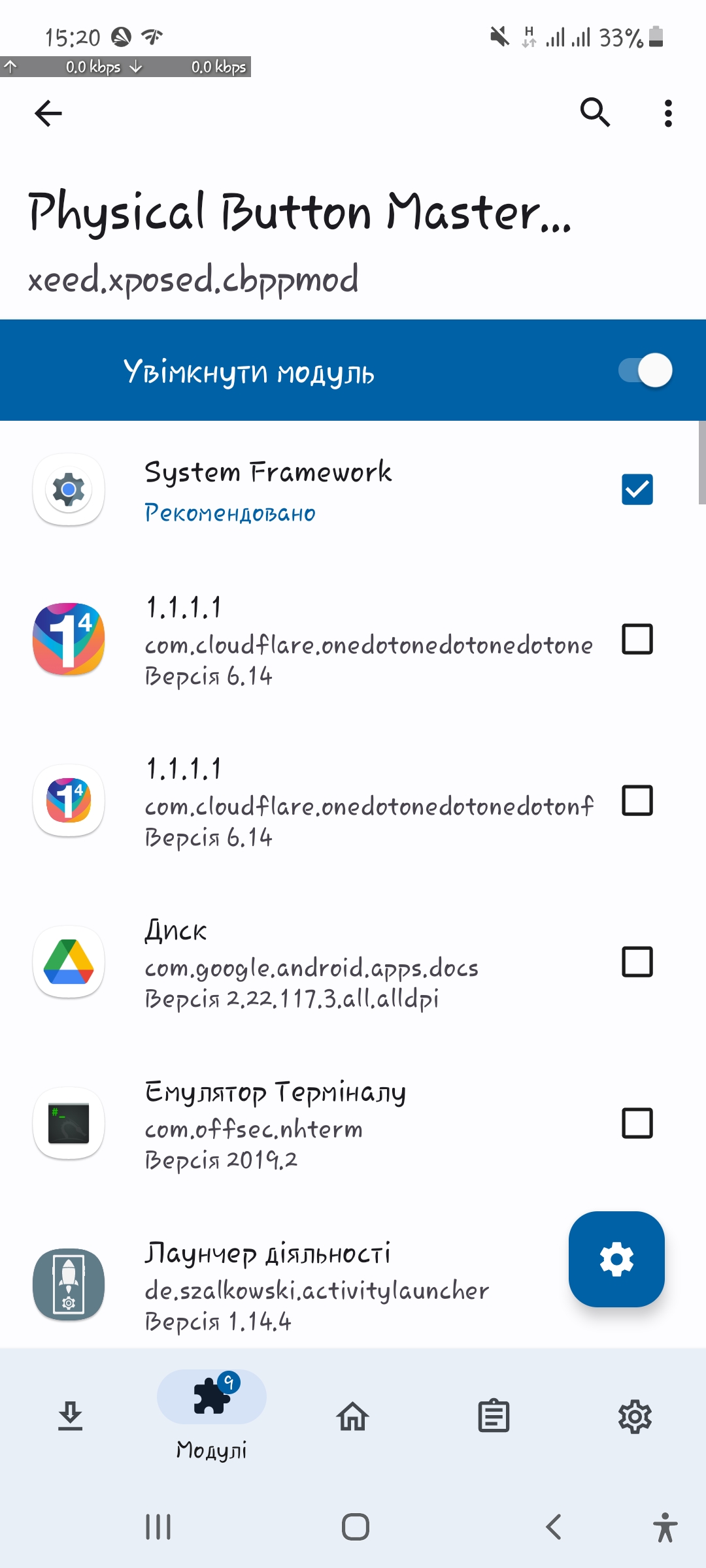
Task: Uncheck the System Framework checkbox
Action: pyautogui.click(x=637, y=489)
